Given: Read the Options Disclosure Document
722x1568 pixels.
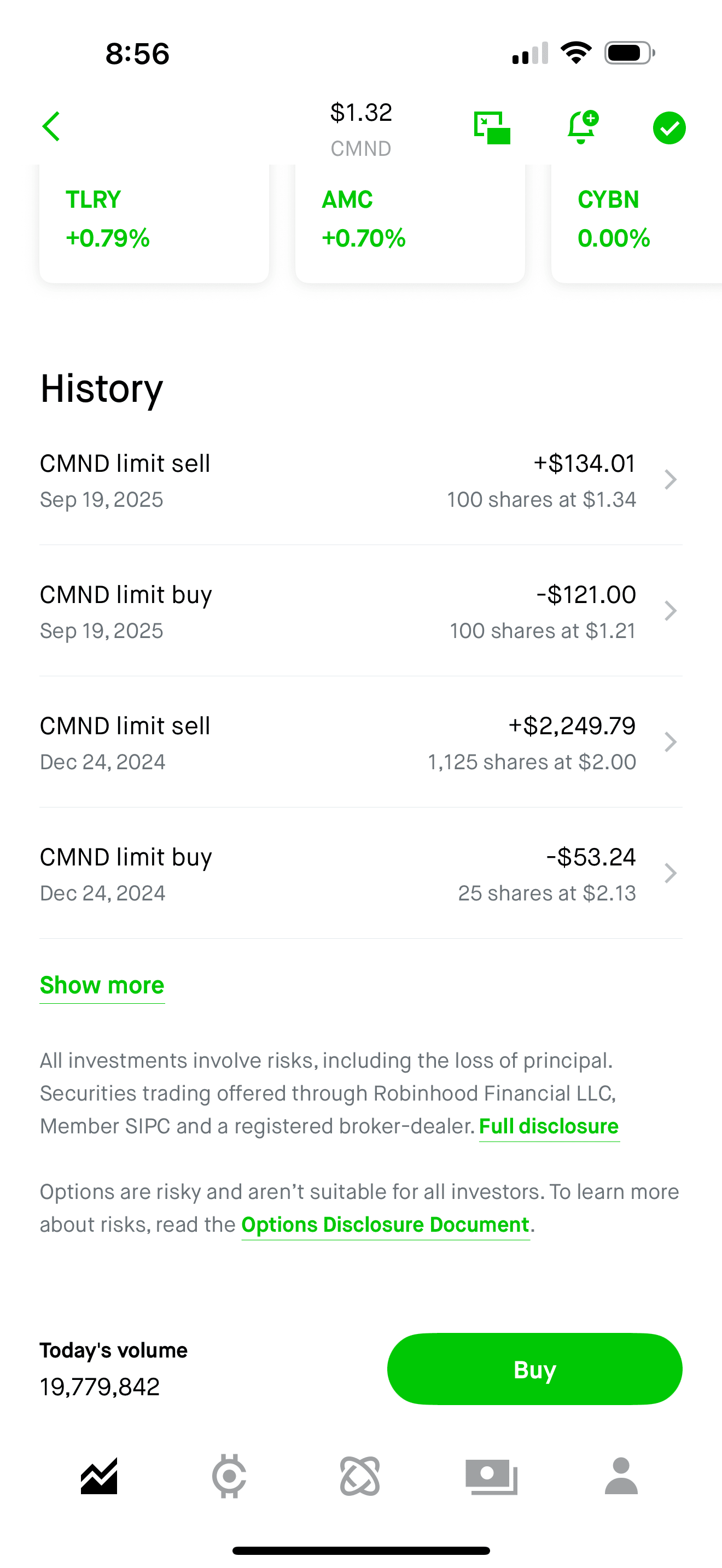Looking at the screenshot, I should (x=386, y=1225).
